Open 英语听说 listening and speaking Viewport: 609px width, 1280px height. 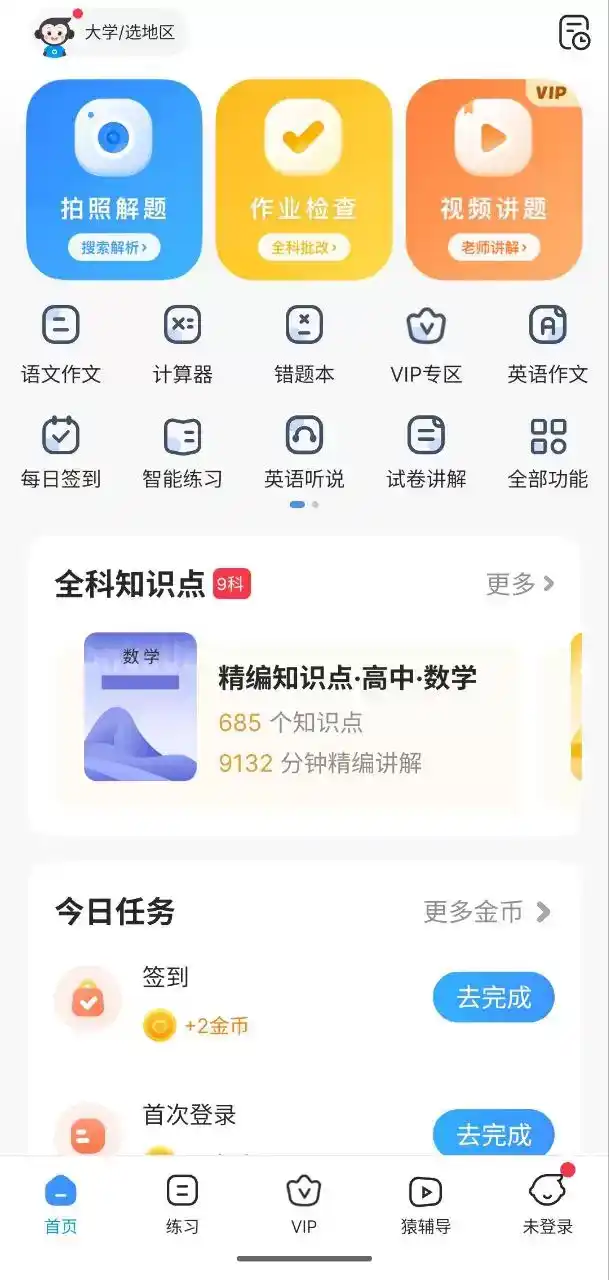pos(304,452)
